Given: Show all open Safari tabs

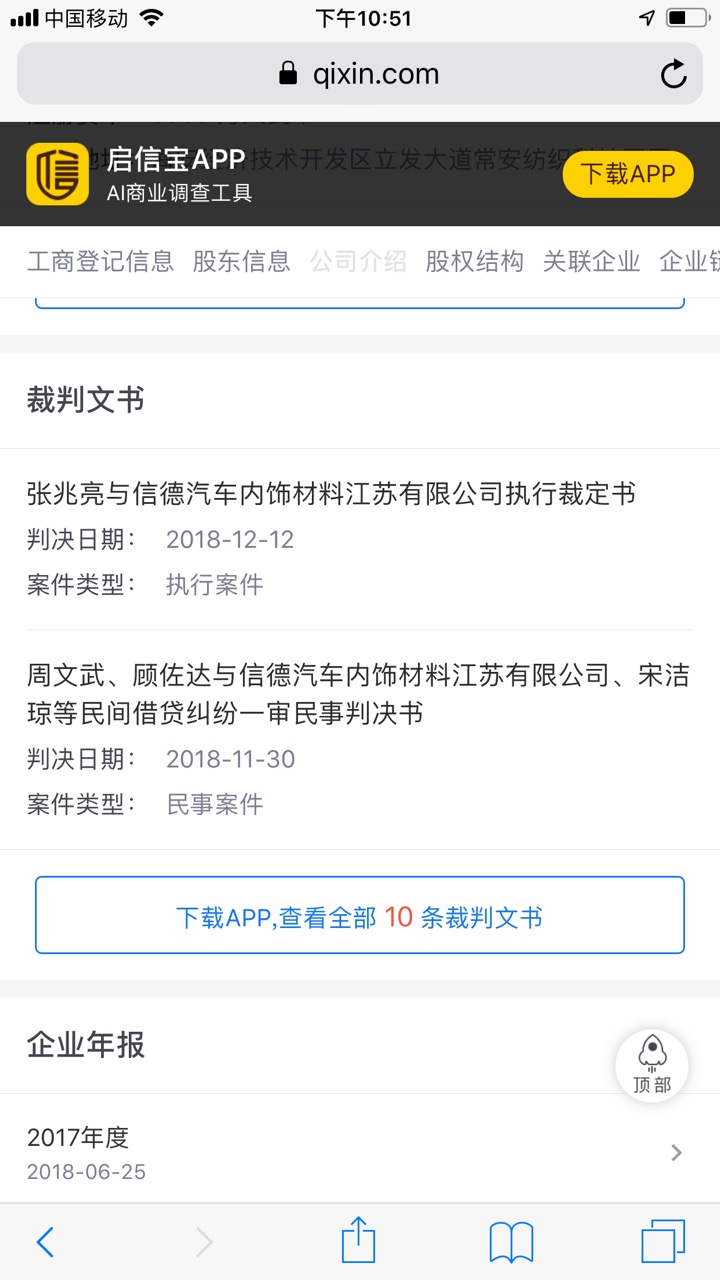Looking at the screenshot, I should pos(663,1242).
